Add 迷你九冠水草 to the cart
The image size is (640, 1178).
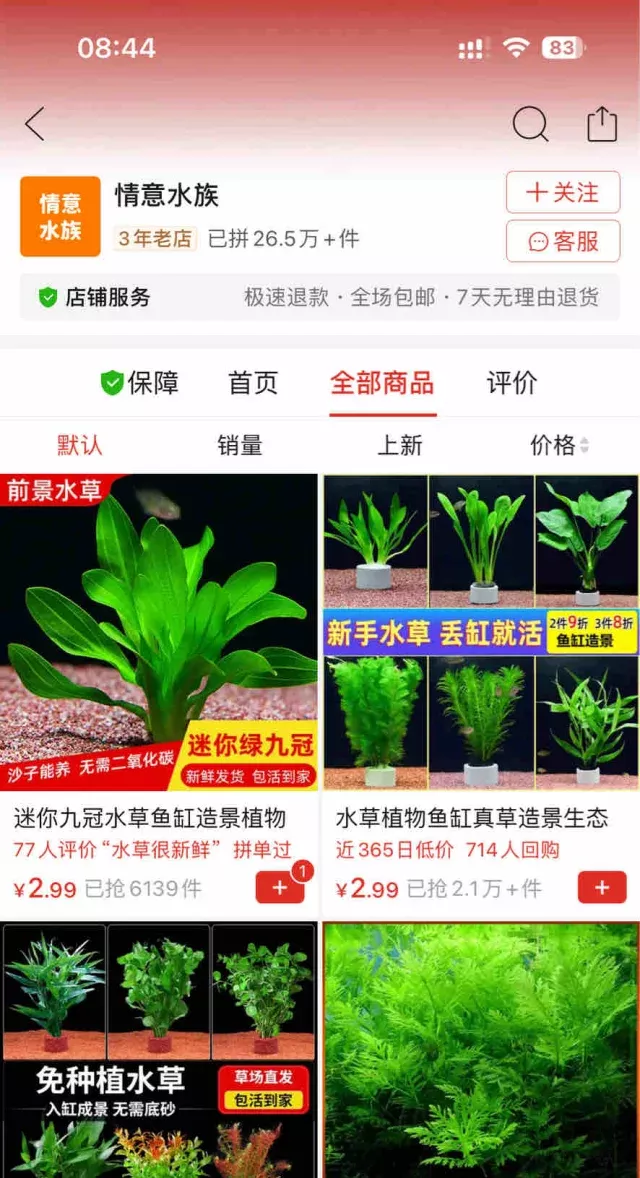tap(280, 887)
